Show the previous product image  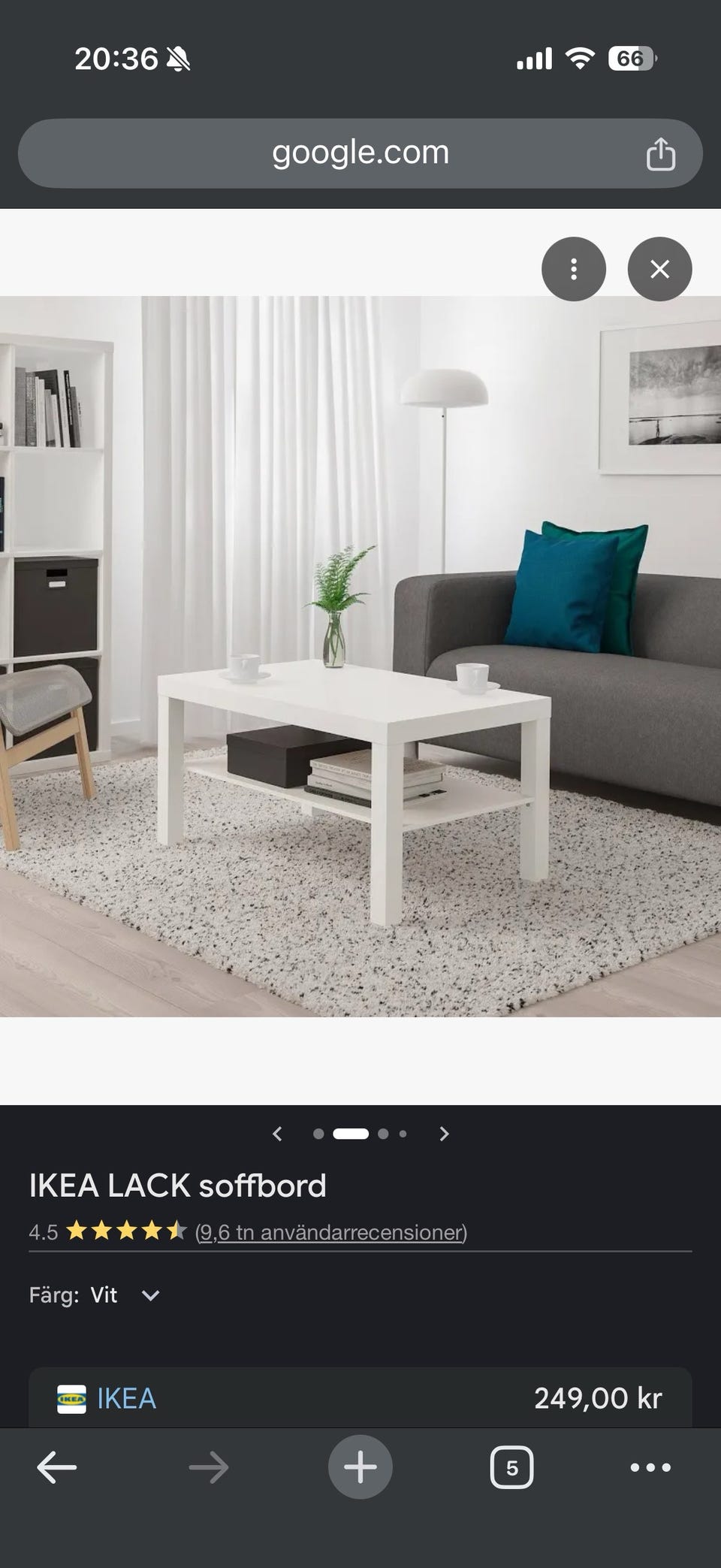pyautogui.click(x=277, y=1134)
